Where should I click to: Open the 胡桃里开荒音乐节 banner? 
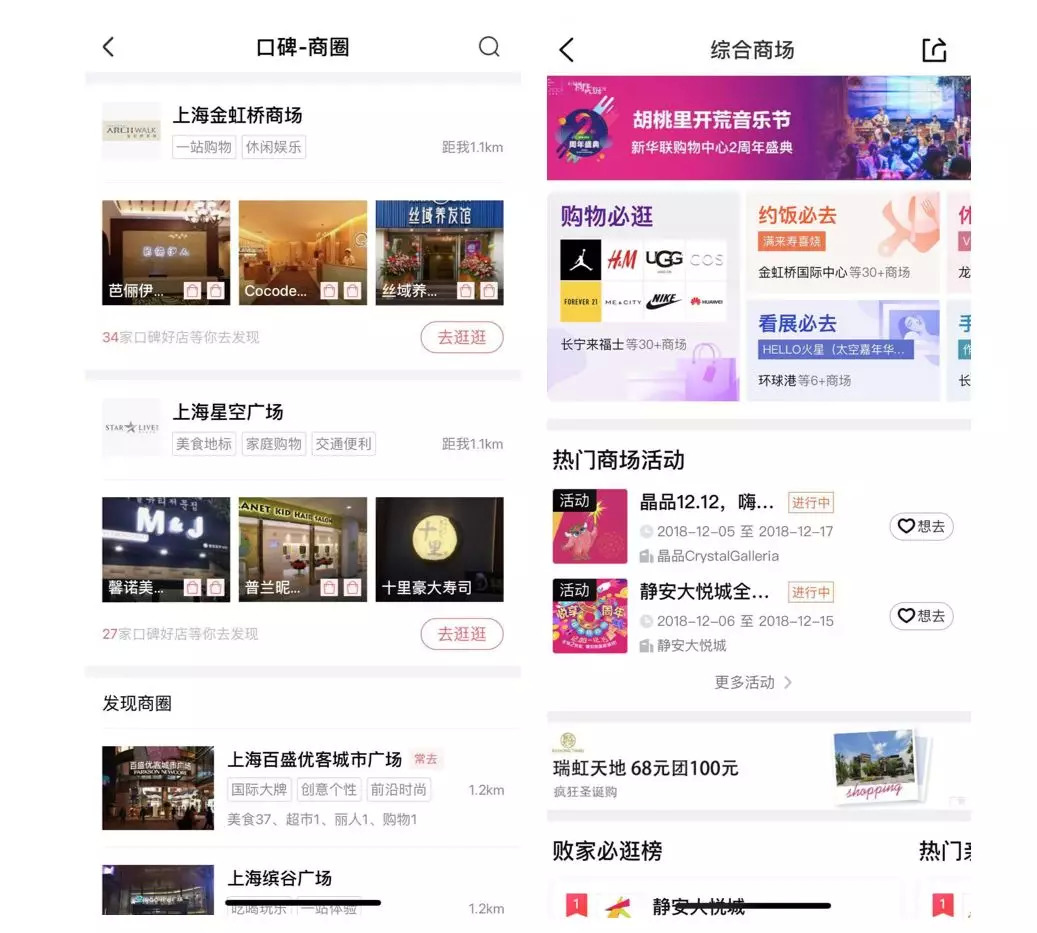pyautogui.click(x=758, y=128)
